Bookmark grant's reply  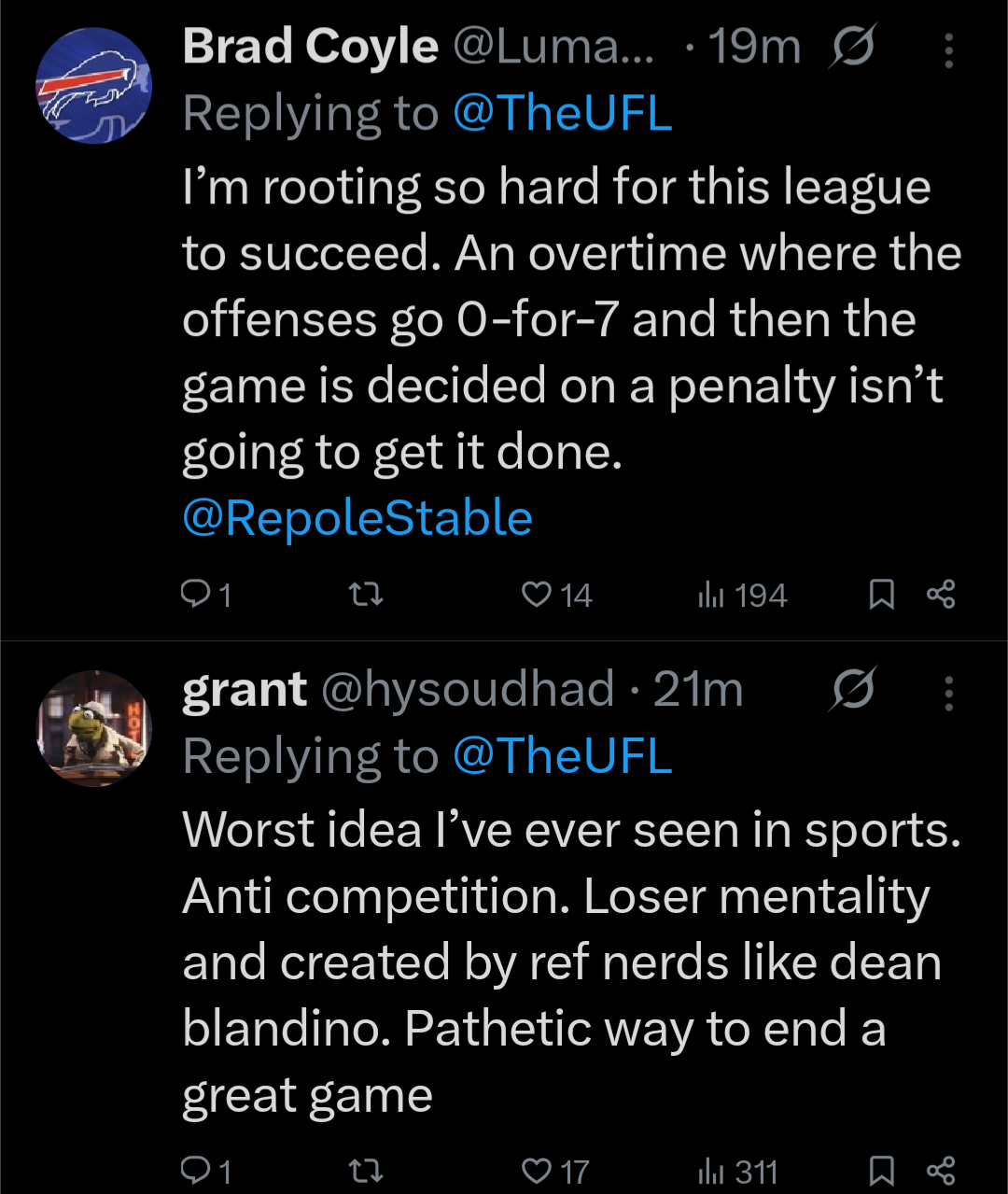(881, 1171)
